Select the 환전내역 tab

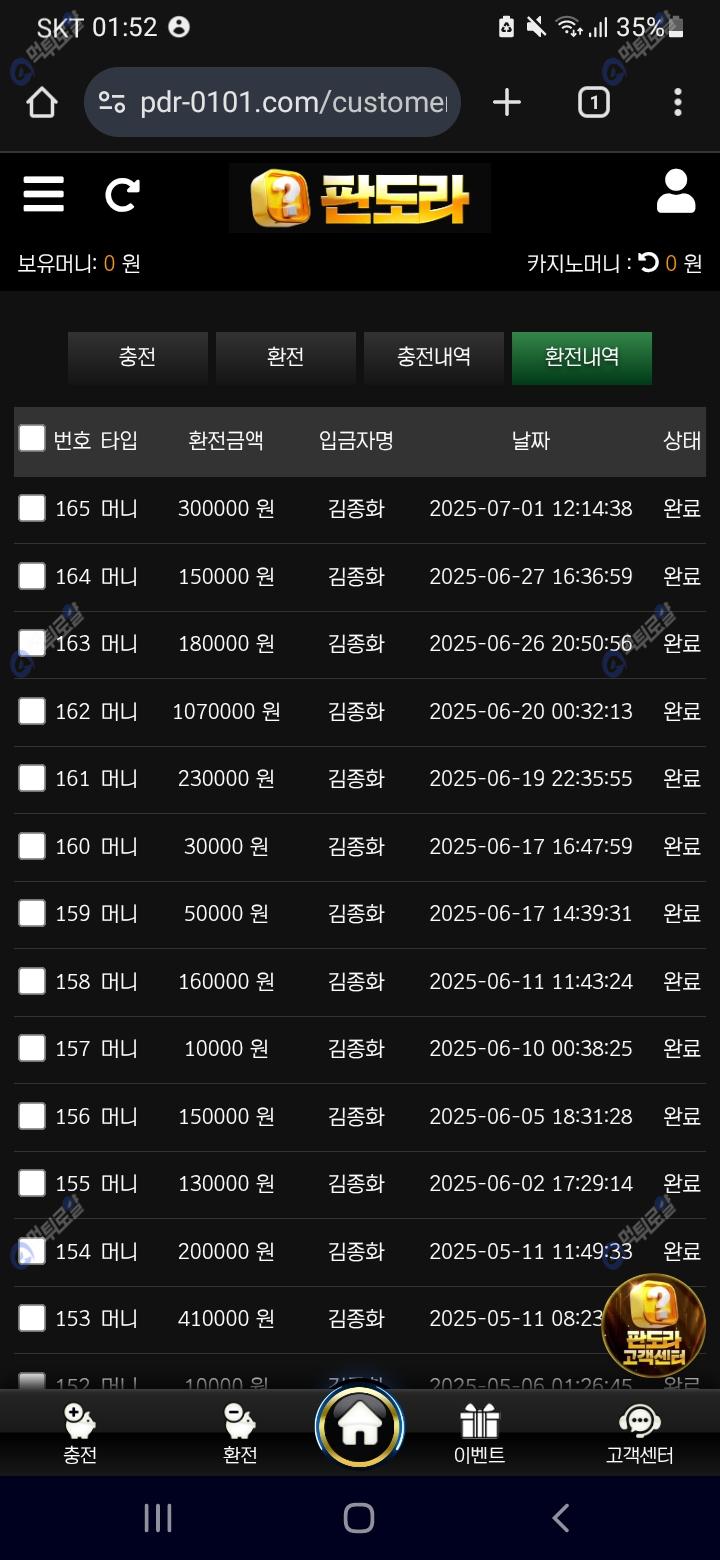click(581, 357)
